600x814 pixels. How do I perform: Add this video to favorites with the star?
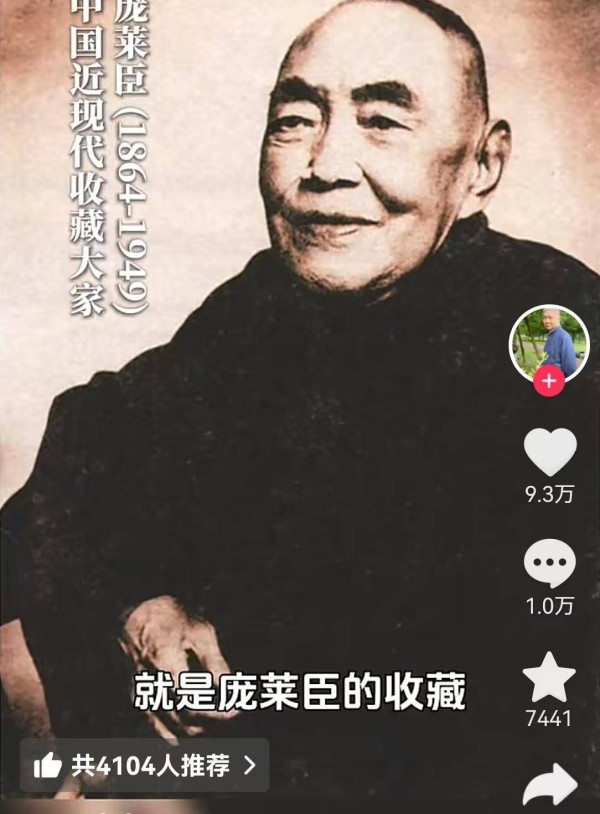550,678
